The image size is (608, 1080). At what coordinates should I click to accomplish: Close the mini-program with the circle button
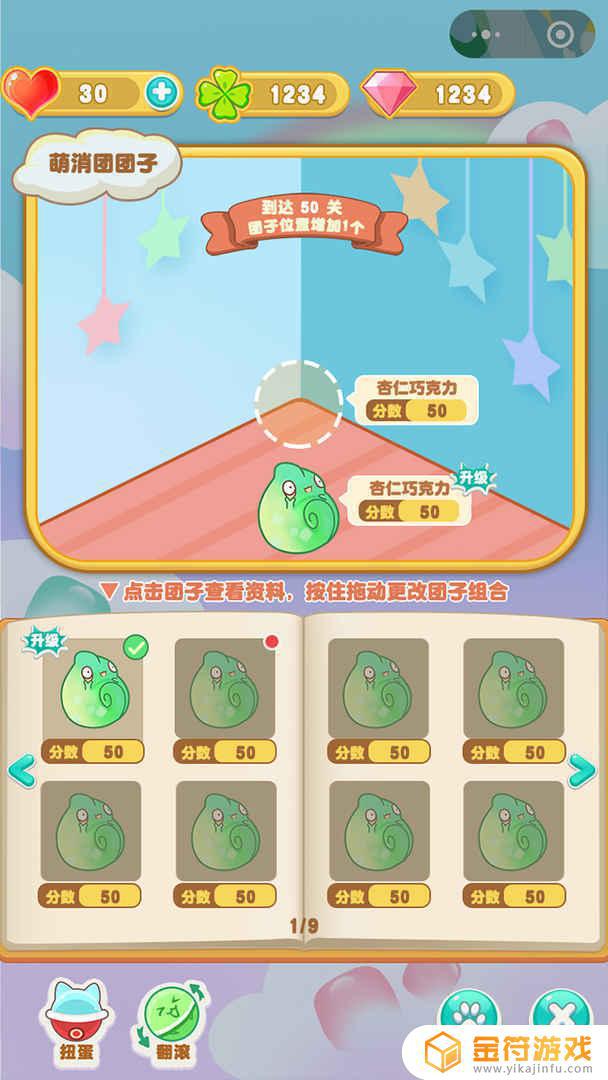pos(561,34)
